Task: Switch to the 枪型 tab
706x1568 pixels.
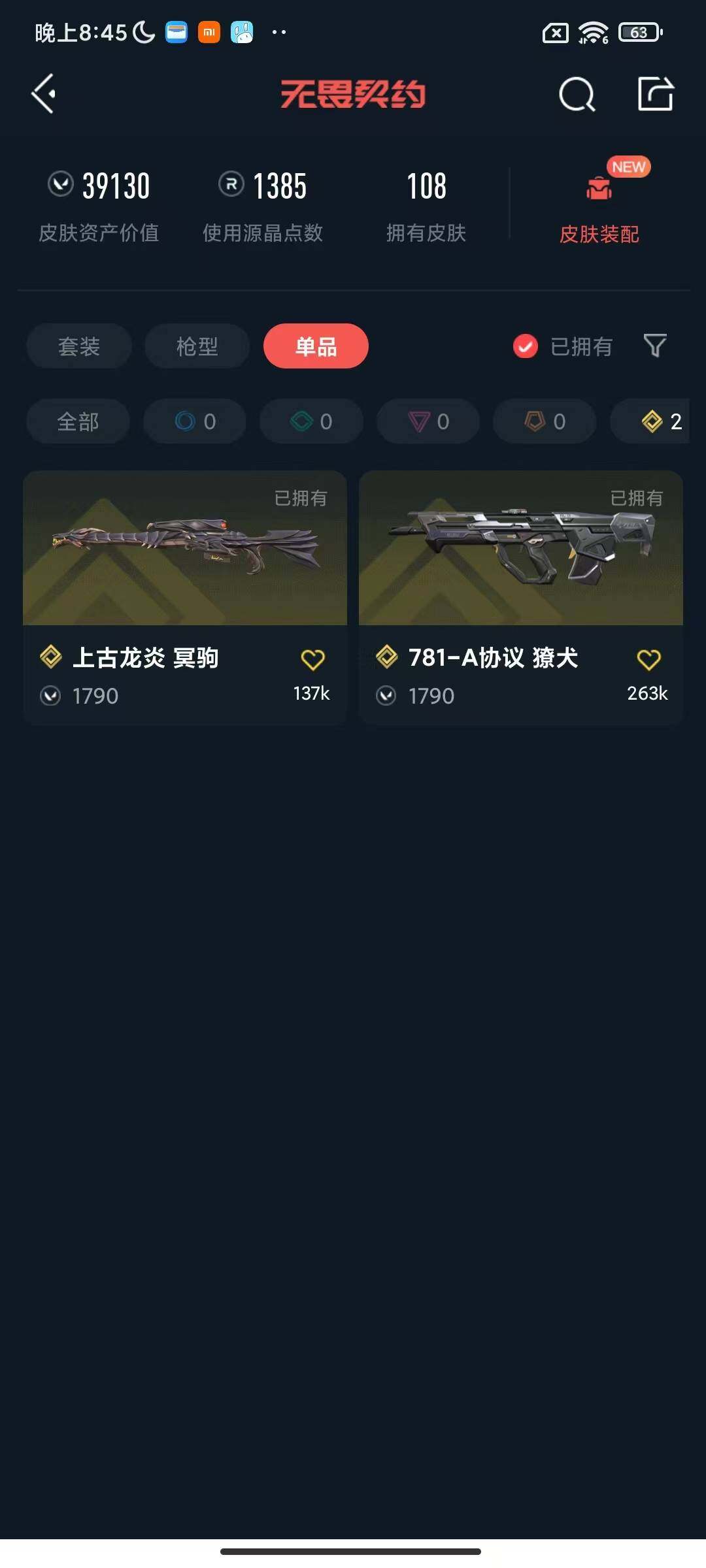Action: coord(197,347)
